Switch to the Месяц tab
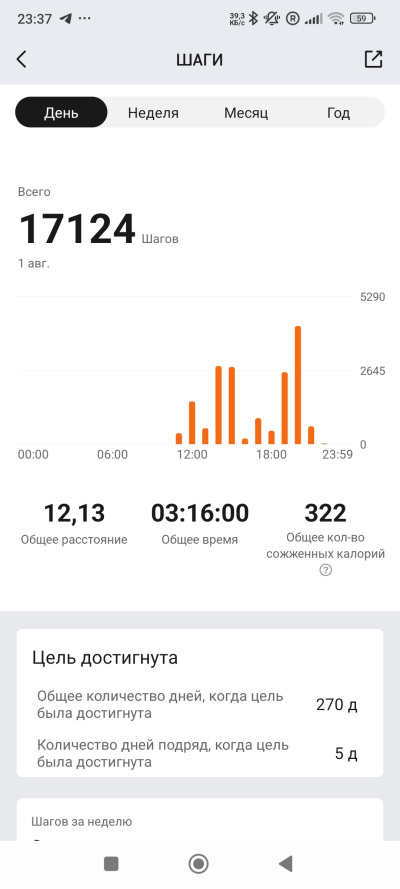This screenshot has height=889, width=400. pos(246,113)
